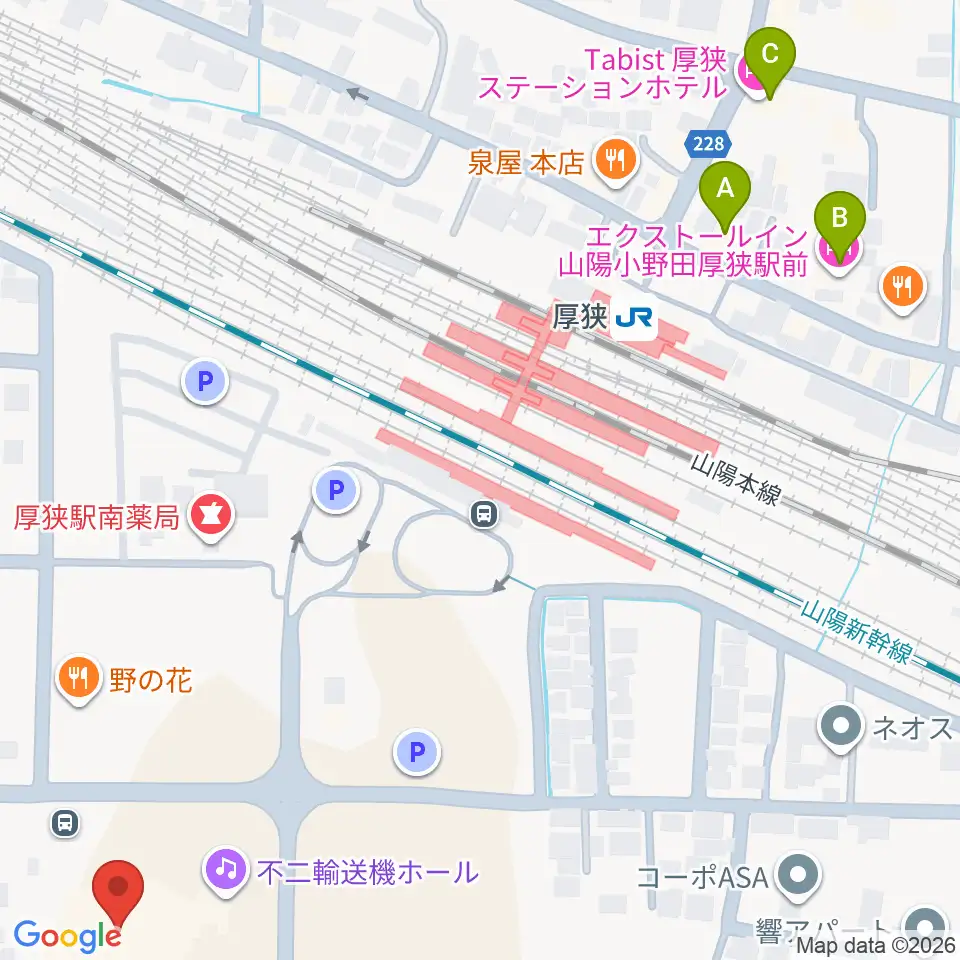Select the 厚狭駅南薬局 pharmacy pin
The image size is (960, 960).
[x=212, y=517]
